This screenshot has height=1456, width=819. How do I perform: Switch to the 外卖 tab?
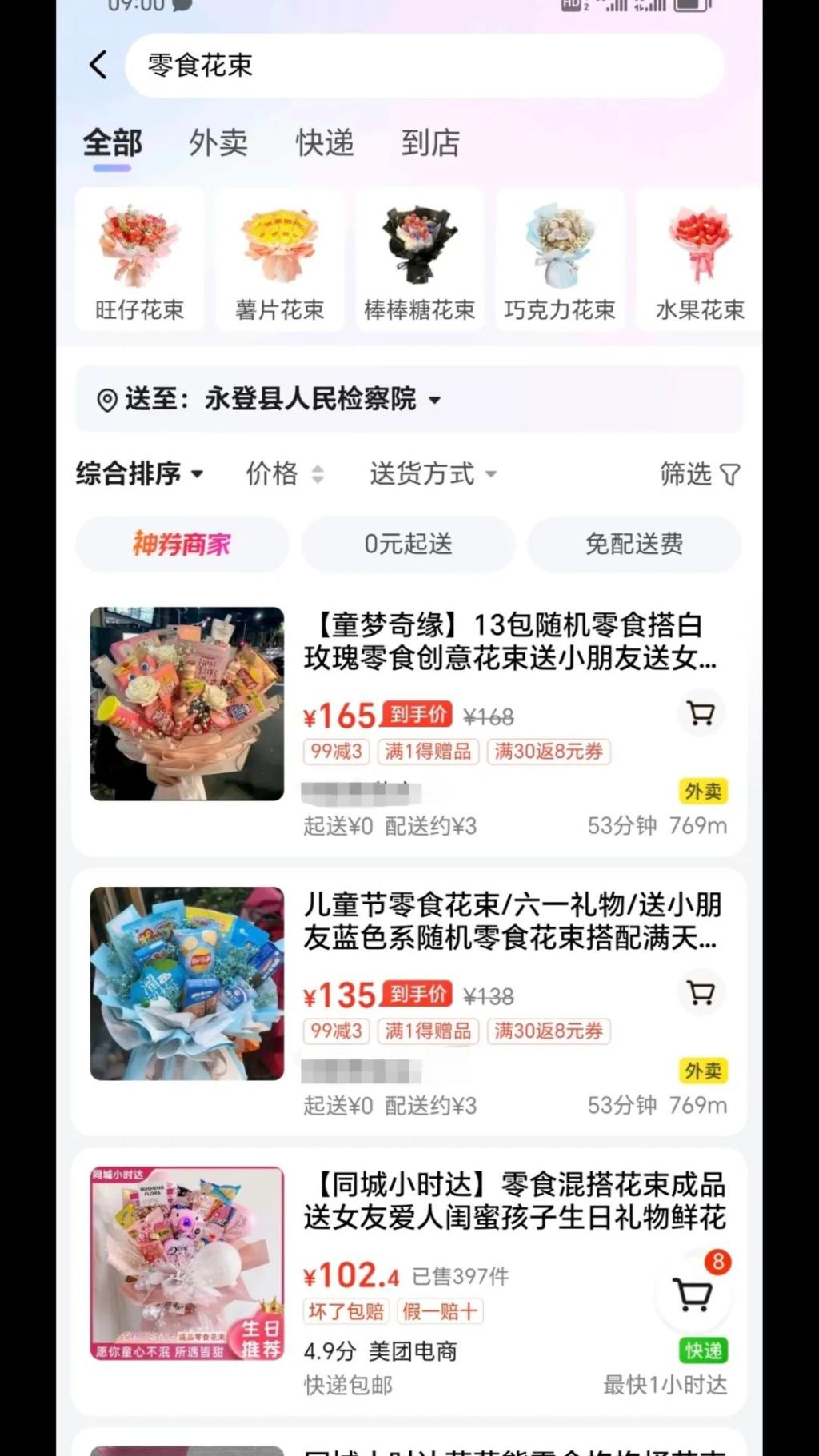[x=218, y=143]
